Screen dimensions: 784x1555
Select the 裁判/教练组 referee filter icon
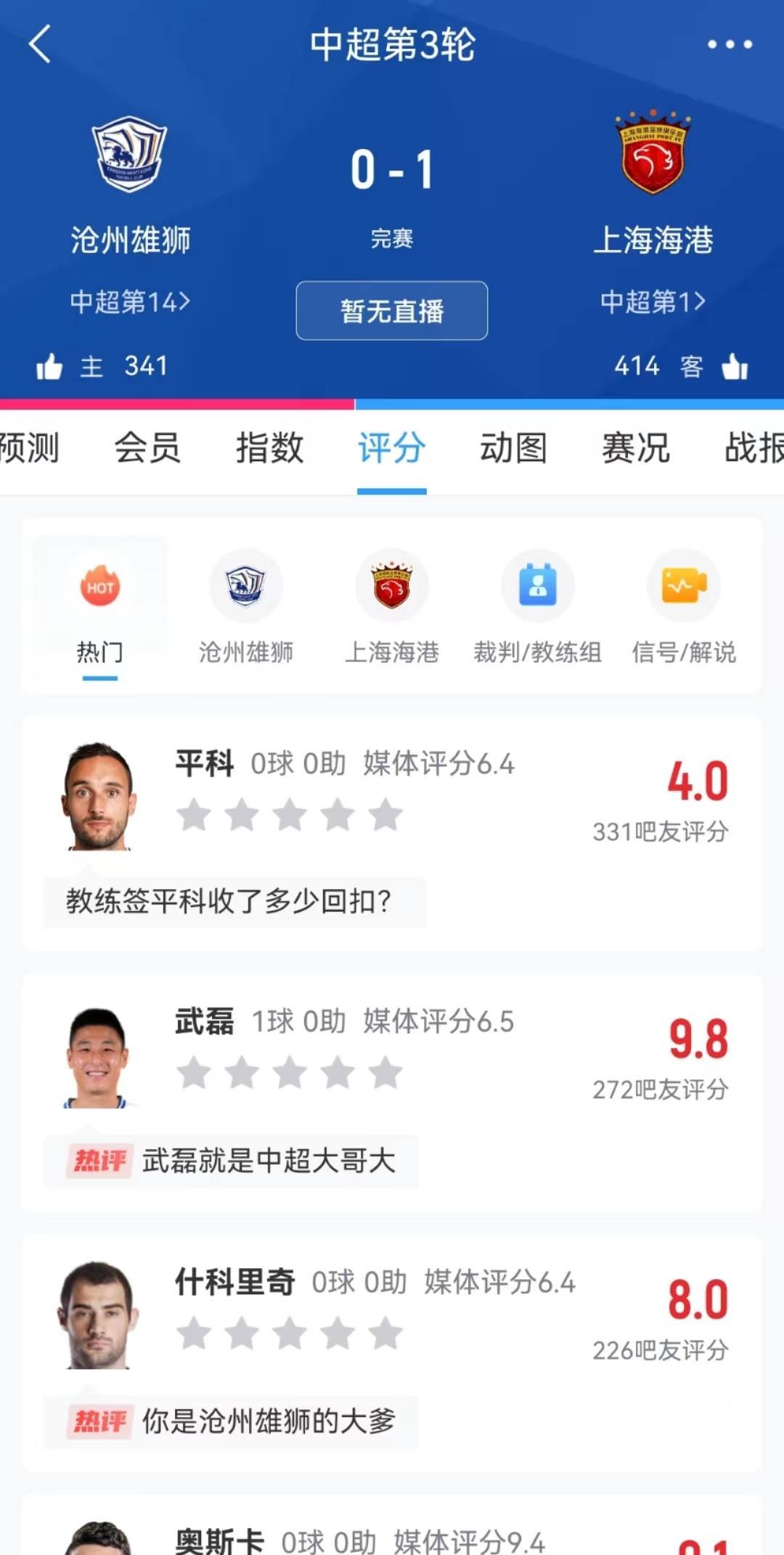coord(537,585)
